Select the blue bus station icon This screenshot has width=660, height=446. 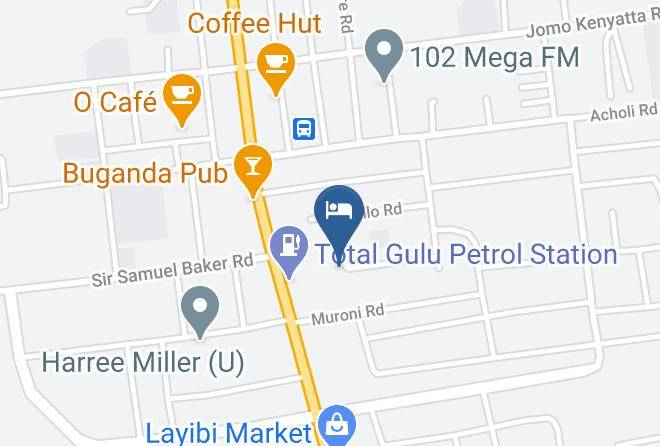coord(304,129)
